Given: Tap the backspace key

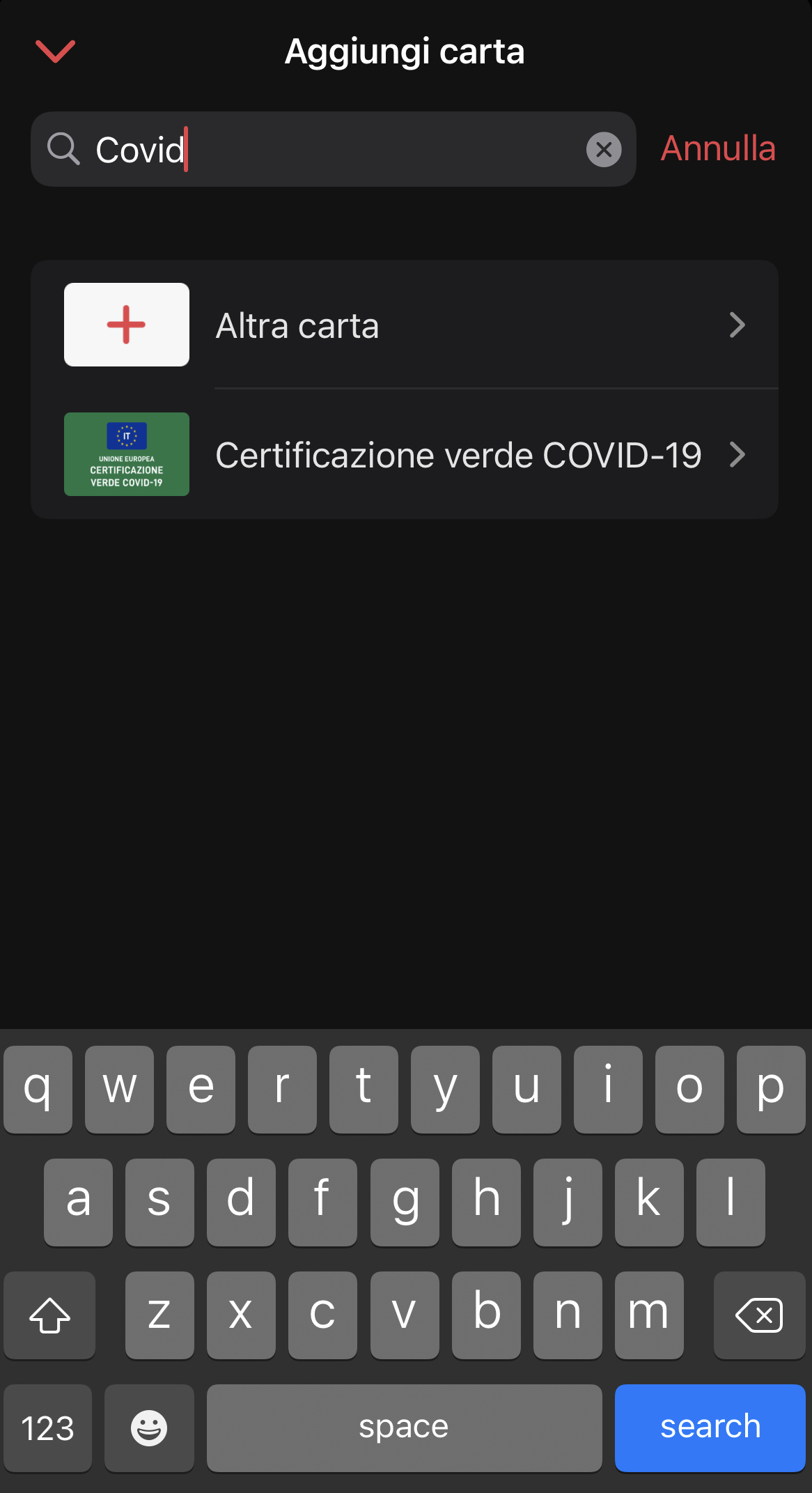Looking at the screenshot, I should pyautogui.click(x=758, y=1315).
